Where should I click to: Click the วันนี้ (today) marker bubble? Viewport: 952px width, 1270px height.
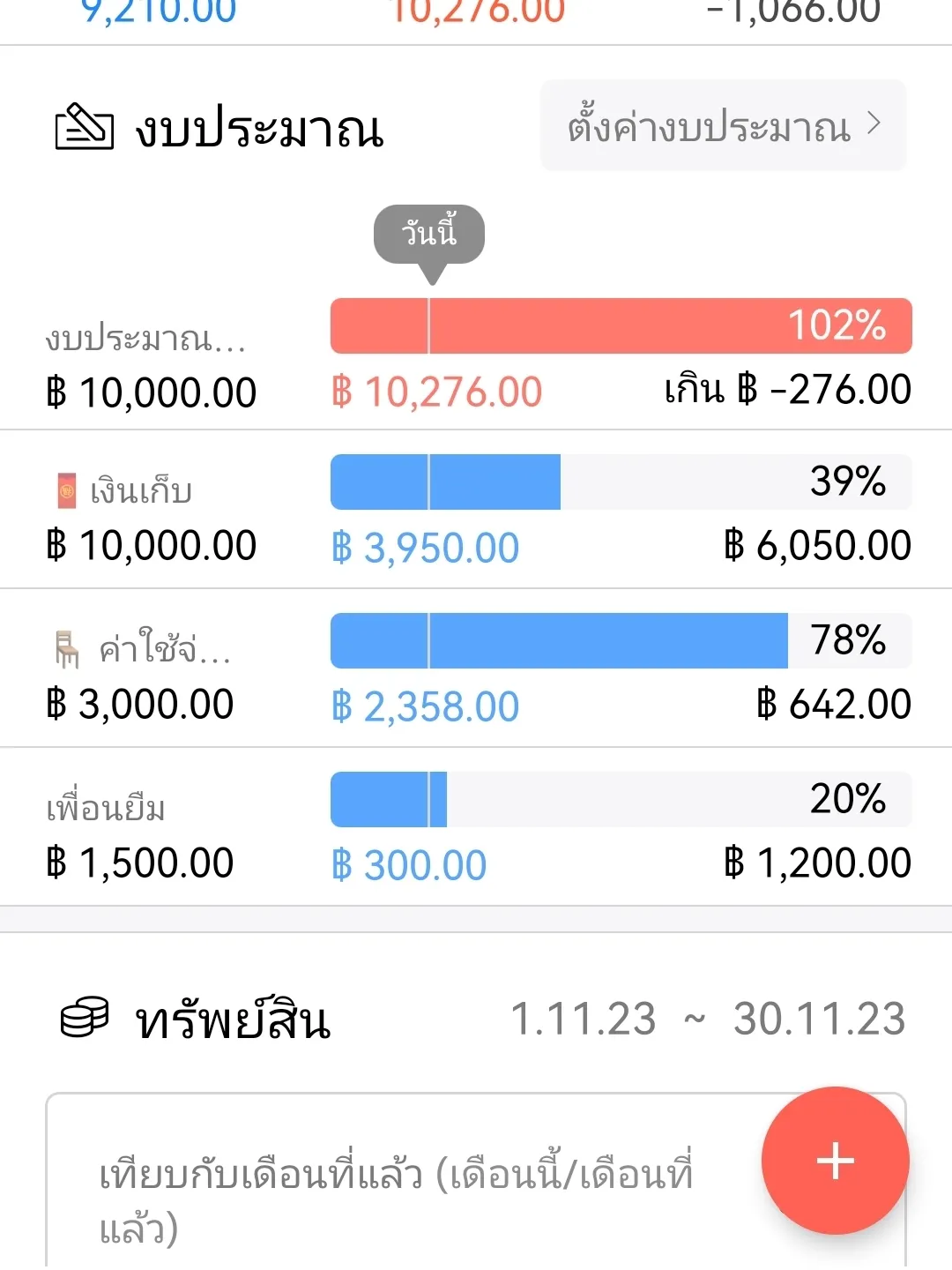[429, 234]
